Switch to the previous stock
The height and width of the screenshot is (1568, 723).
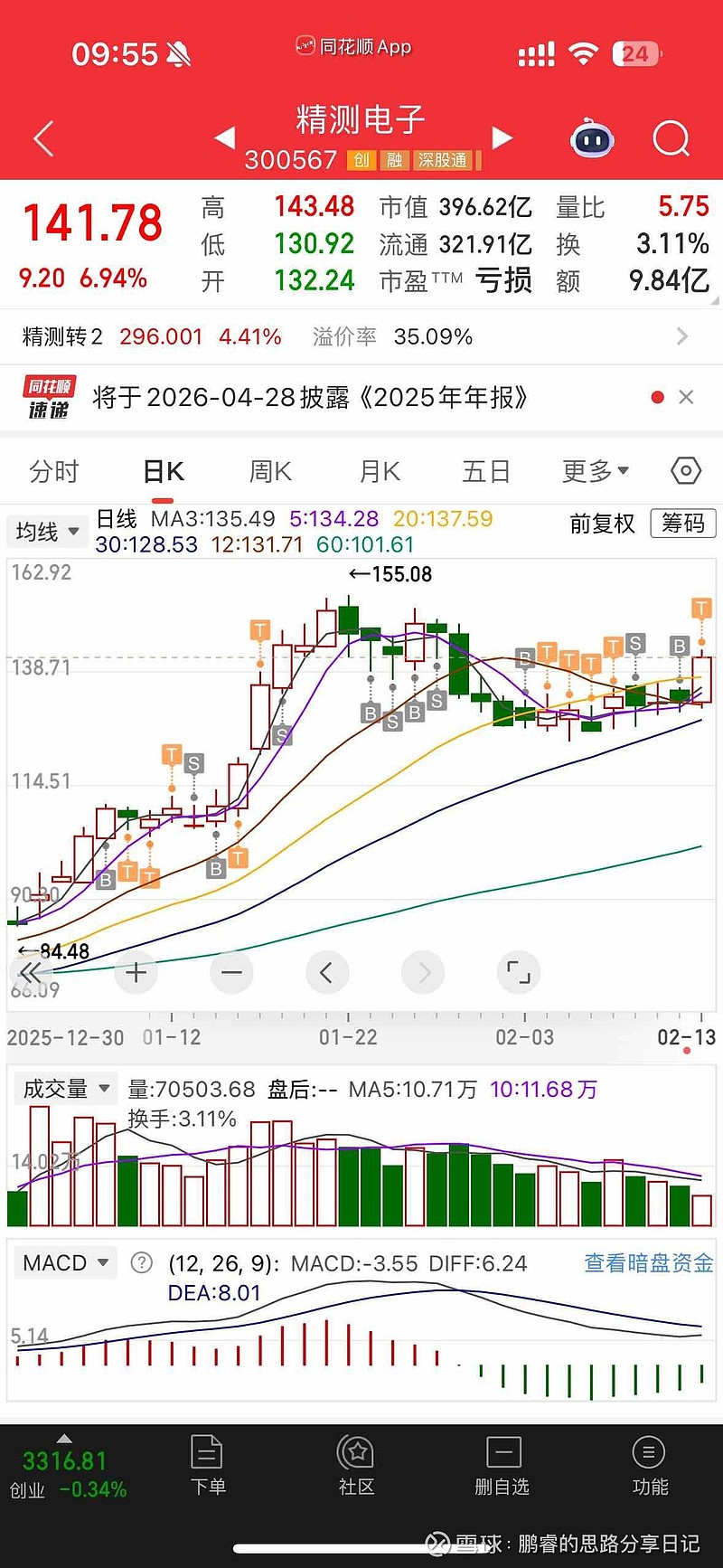(224, 138)
